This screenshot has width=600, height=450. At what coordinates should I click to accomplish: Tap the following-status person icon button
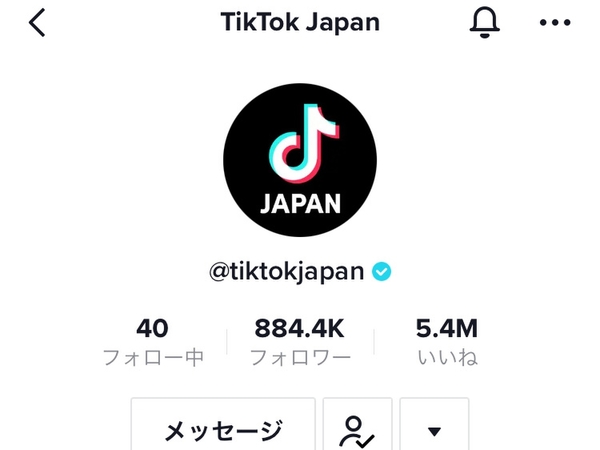coord(357,425)
